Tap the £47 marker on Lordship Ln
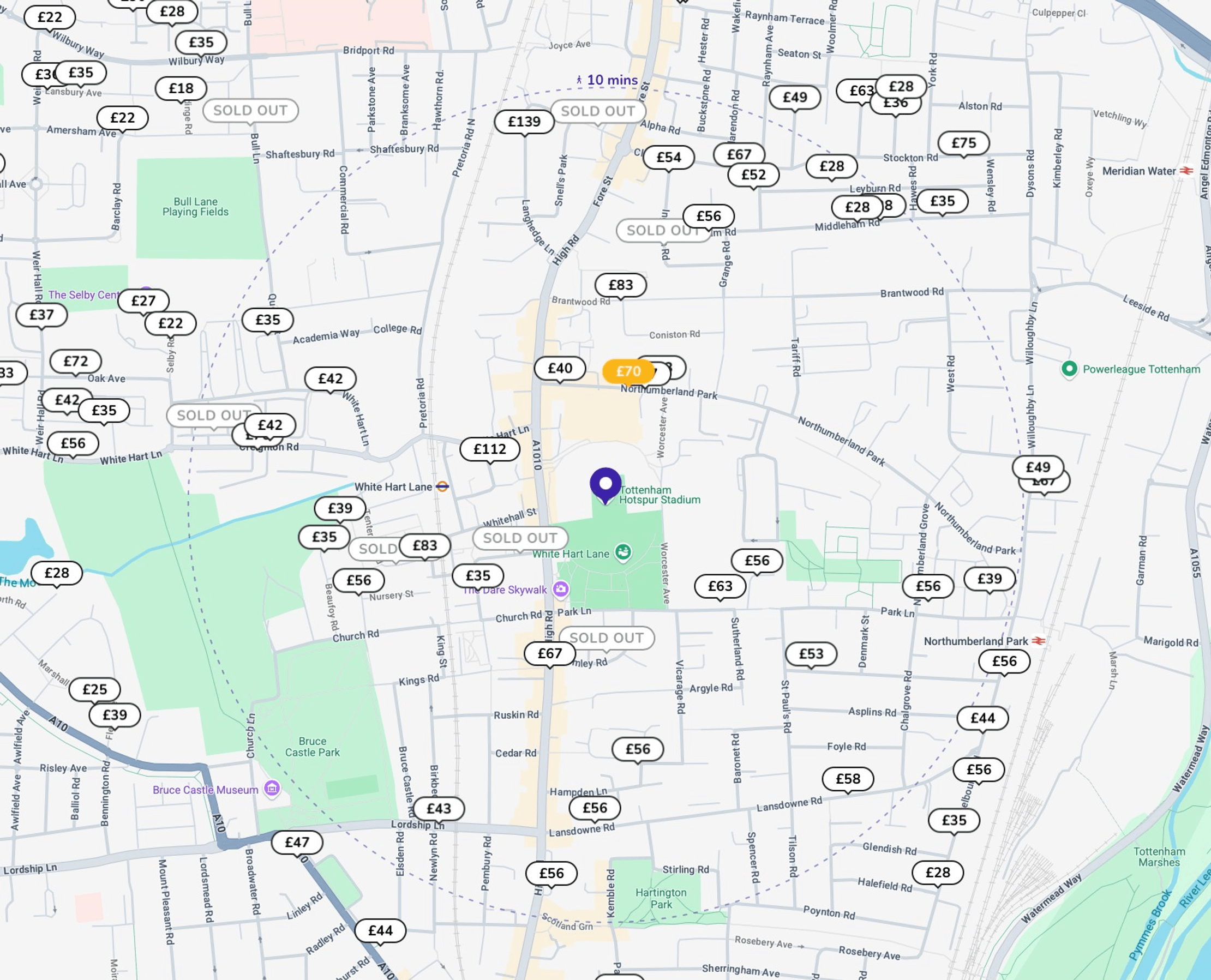The height and width of the screenshot is (980, 1211). click(297, 842)
